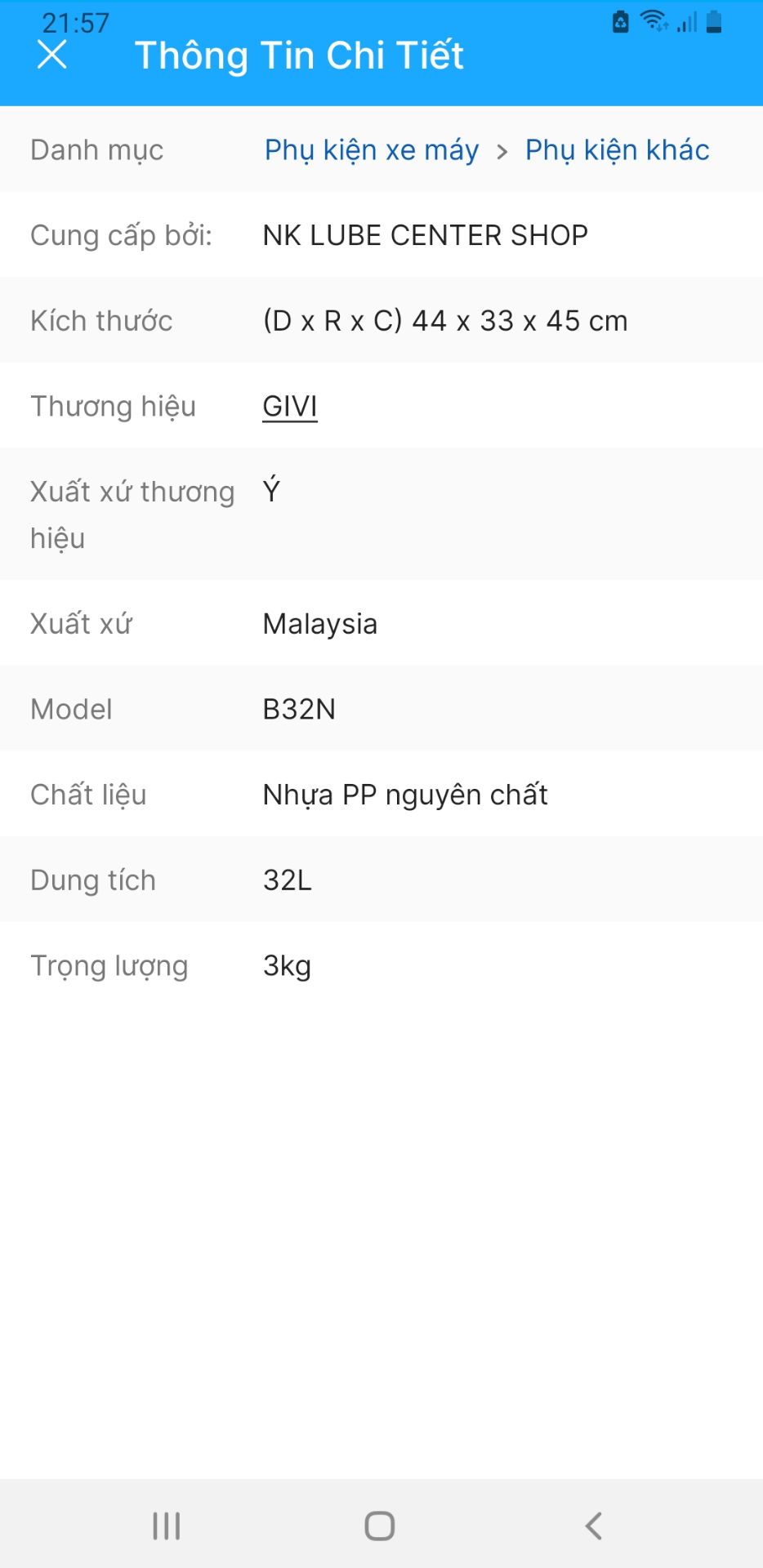Tap the Xuất xứ value Malaysia
This screenshot has height=1568, width=763.
pos(319,623)
